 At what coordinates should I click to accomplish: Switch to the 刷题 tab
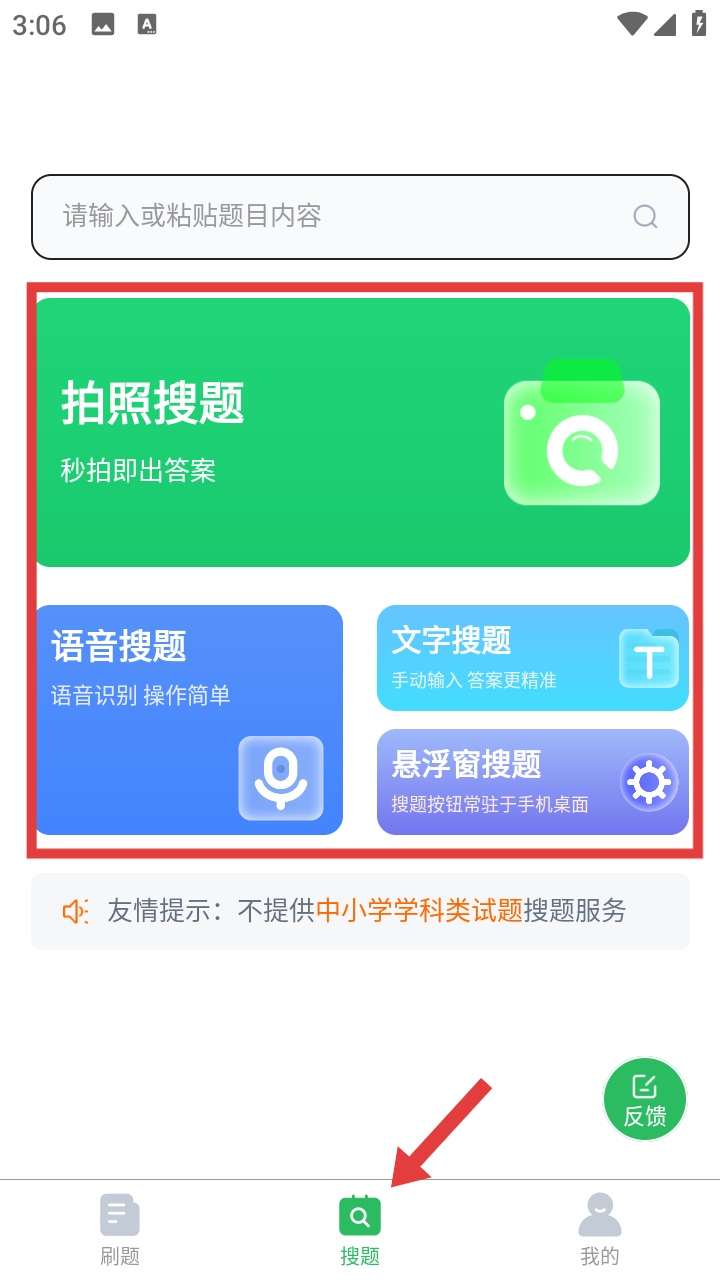click(120, 1230)
